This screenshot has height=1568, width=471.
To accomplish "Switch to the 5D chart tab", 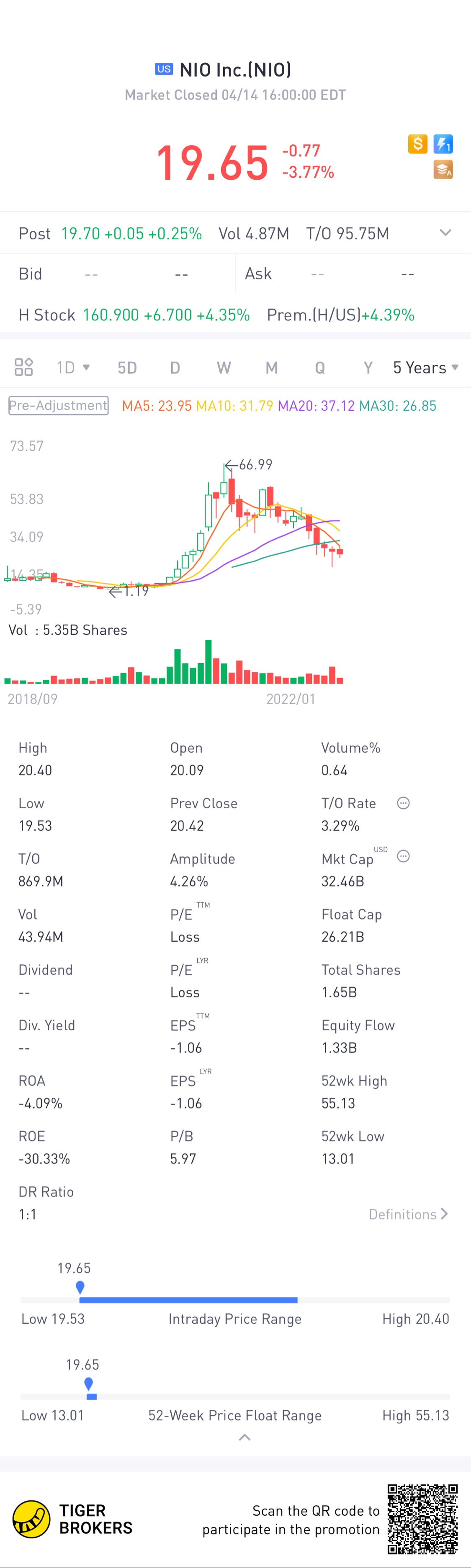I will tap(127, 368).
